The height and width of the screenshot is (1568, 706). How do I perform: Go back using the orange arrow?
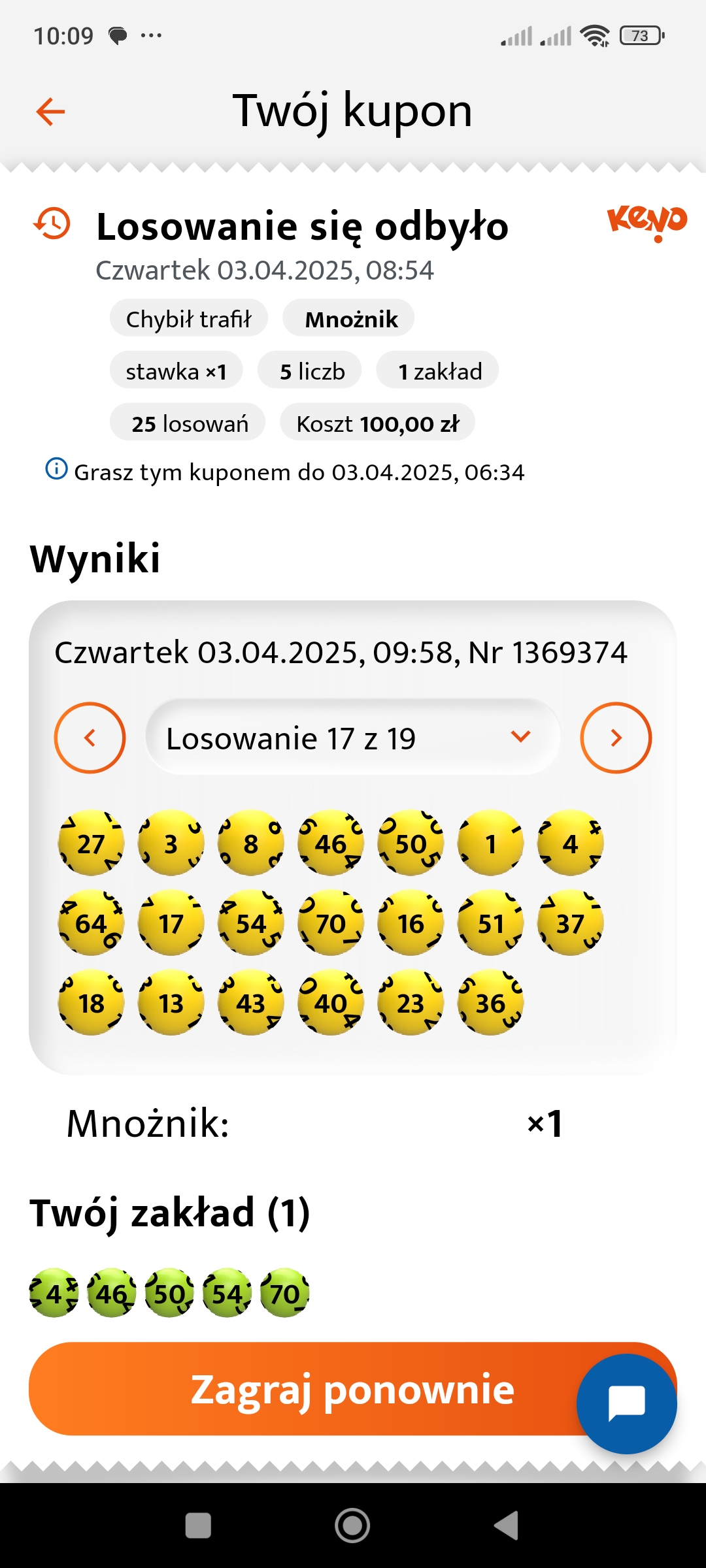[50, 111]
